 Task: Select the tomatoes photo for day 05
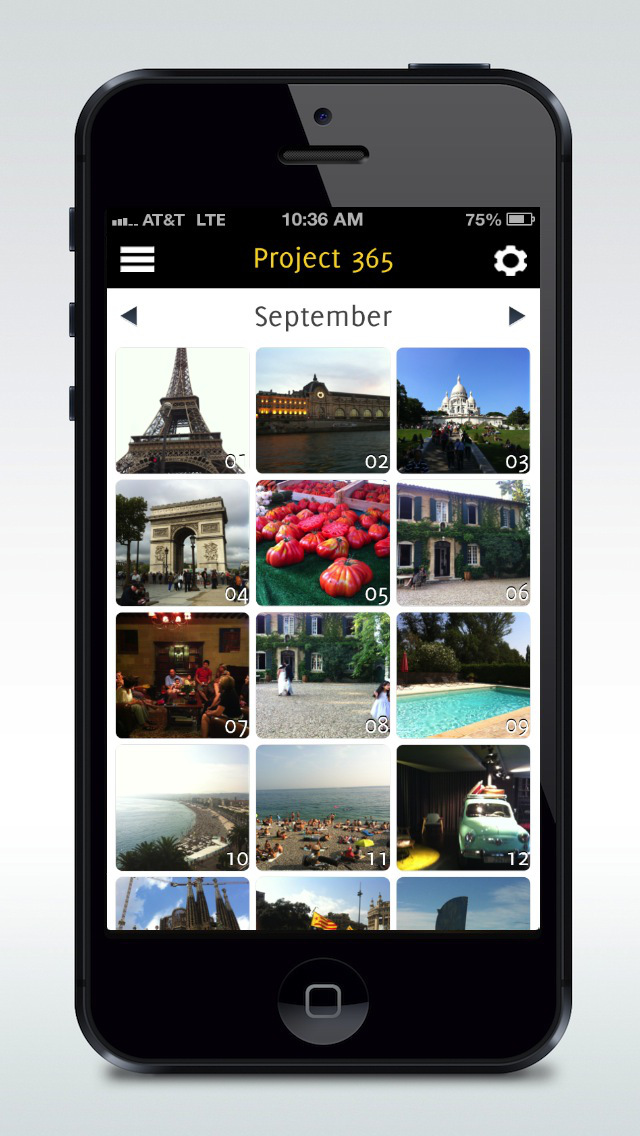323,543
